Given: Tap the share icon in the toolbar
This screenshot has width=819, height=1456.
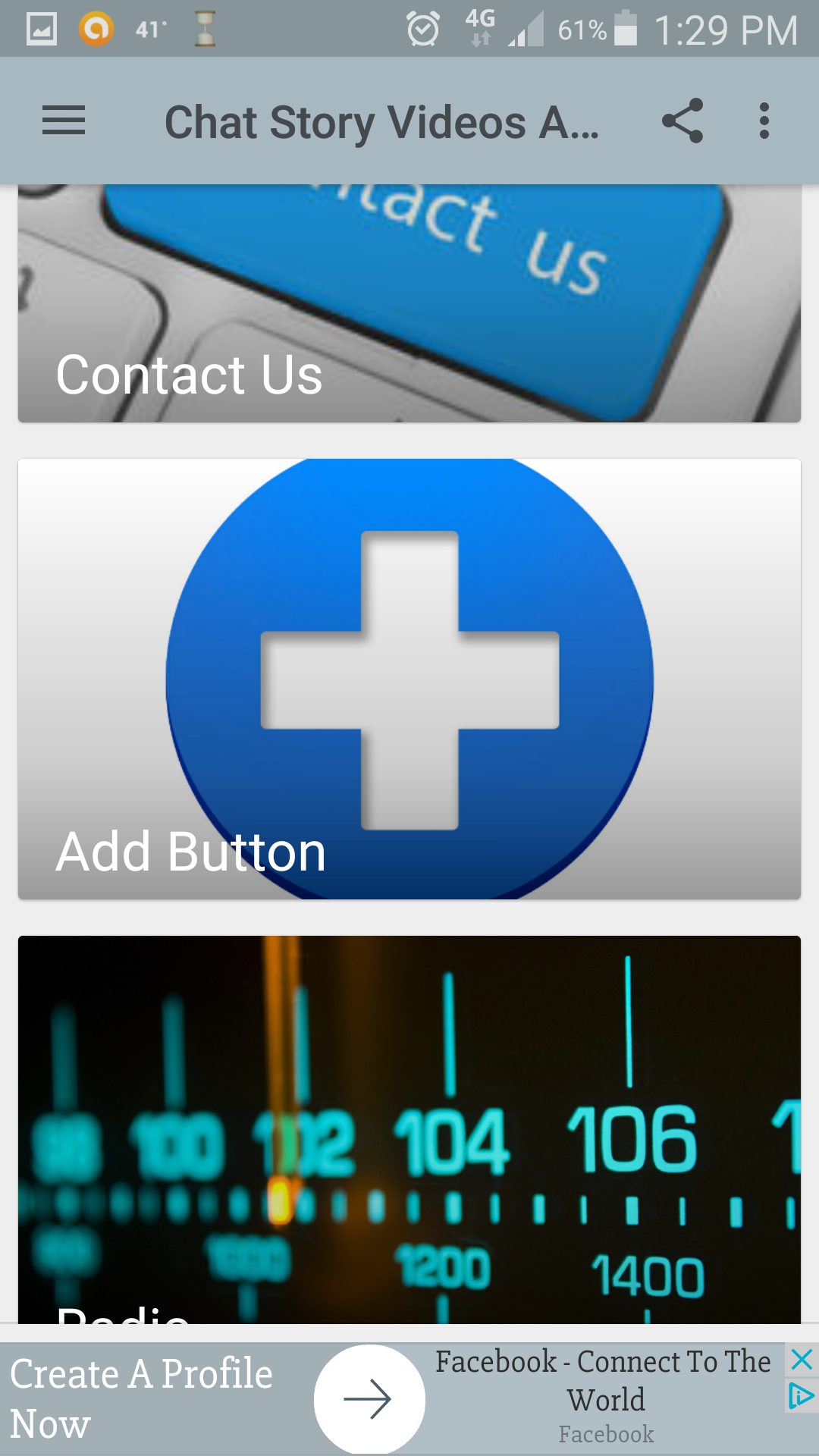Looking at the screenshot, I should [682, 121].
